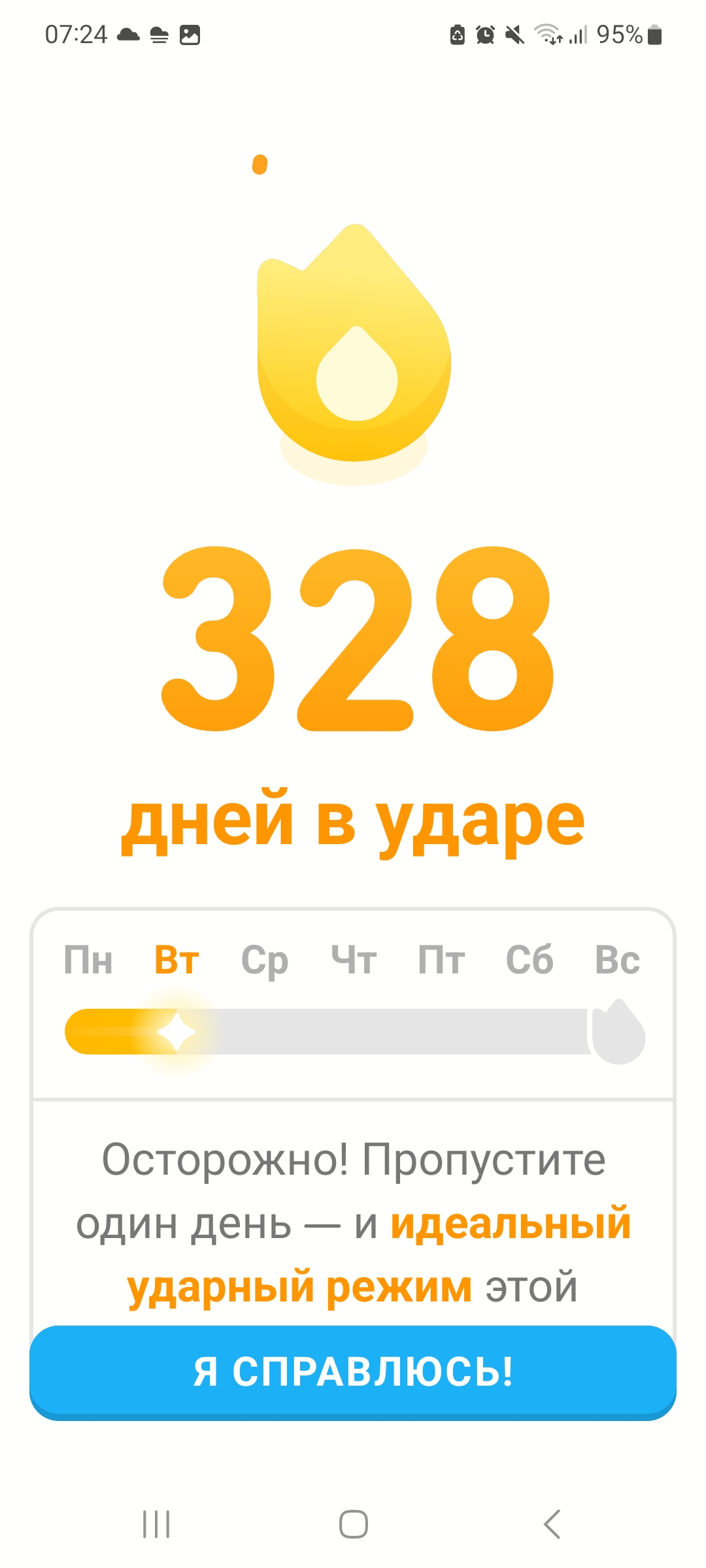
Task: Open the recent apps view
Action: coord(156,1524)
